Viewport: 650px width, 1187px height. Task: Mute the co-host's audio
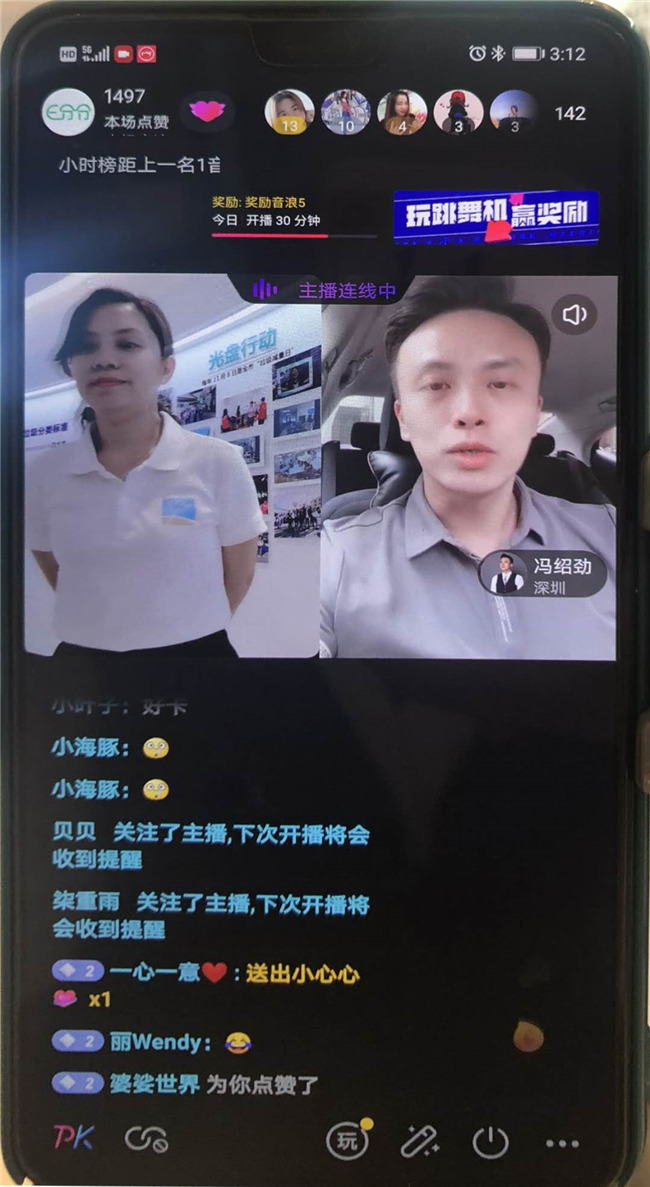coord(574,316)
